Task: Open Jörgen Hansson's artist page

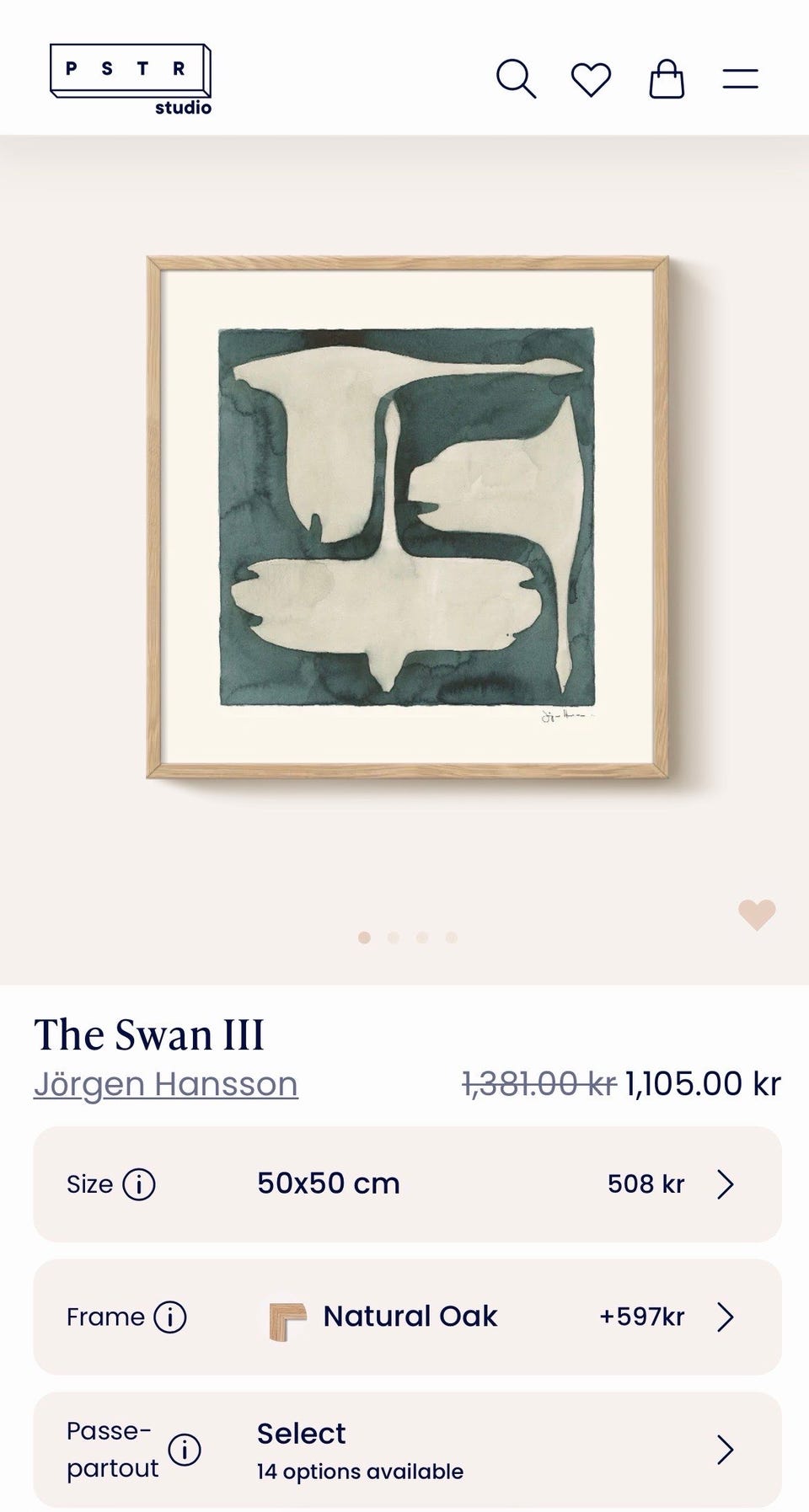Action: [165, 1084]
